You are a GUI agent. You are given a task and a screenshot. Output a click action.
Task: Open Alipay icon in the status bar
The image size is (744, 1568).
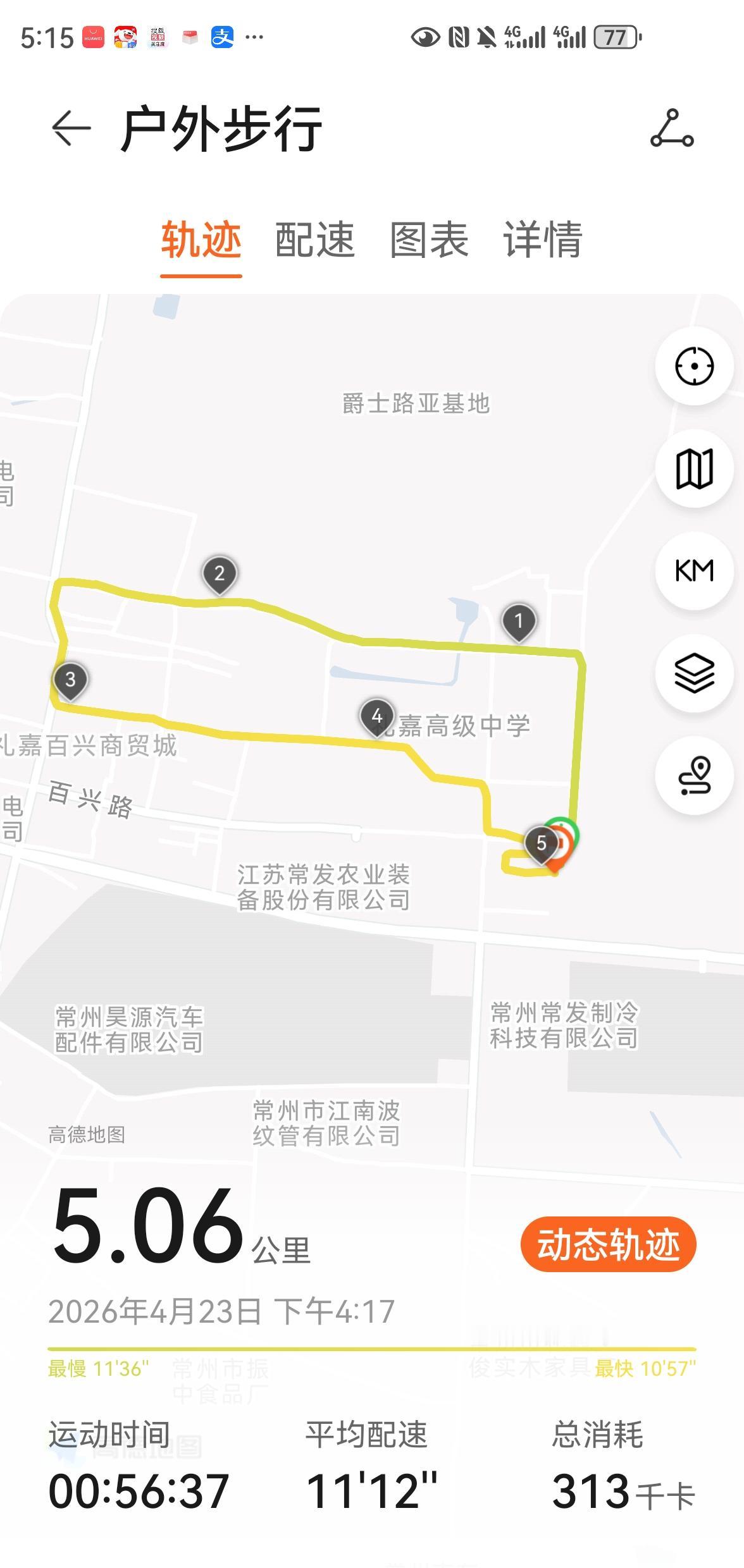[x=223, y=38]
